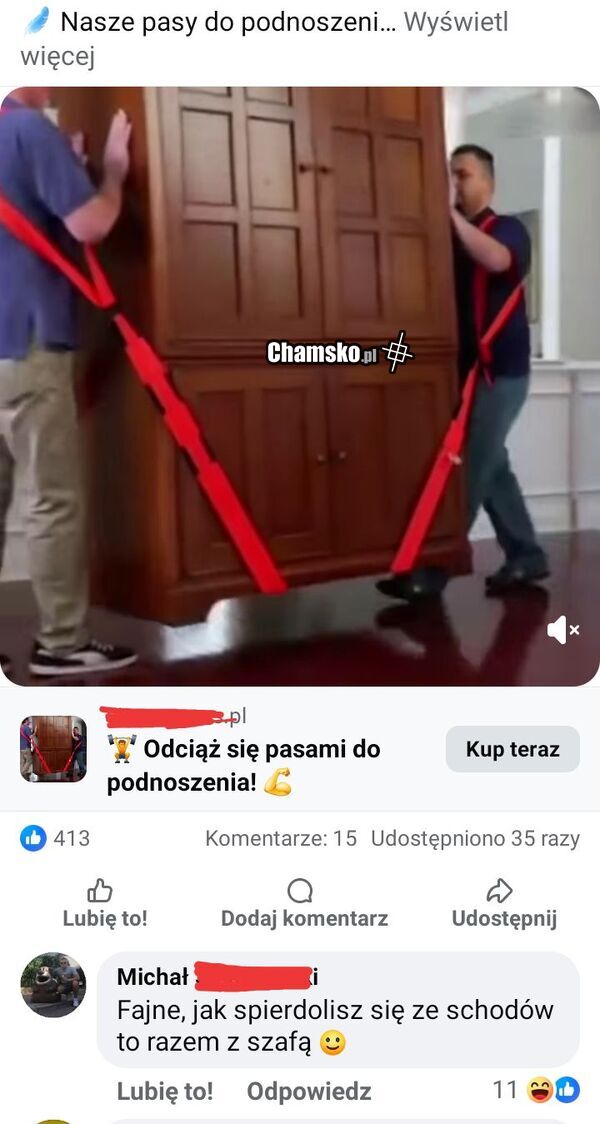
Task: Open the advertiser's small product thumbnail
Action: click(53, 749)
